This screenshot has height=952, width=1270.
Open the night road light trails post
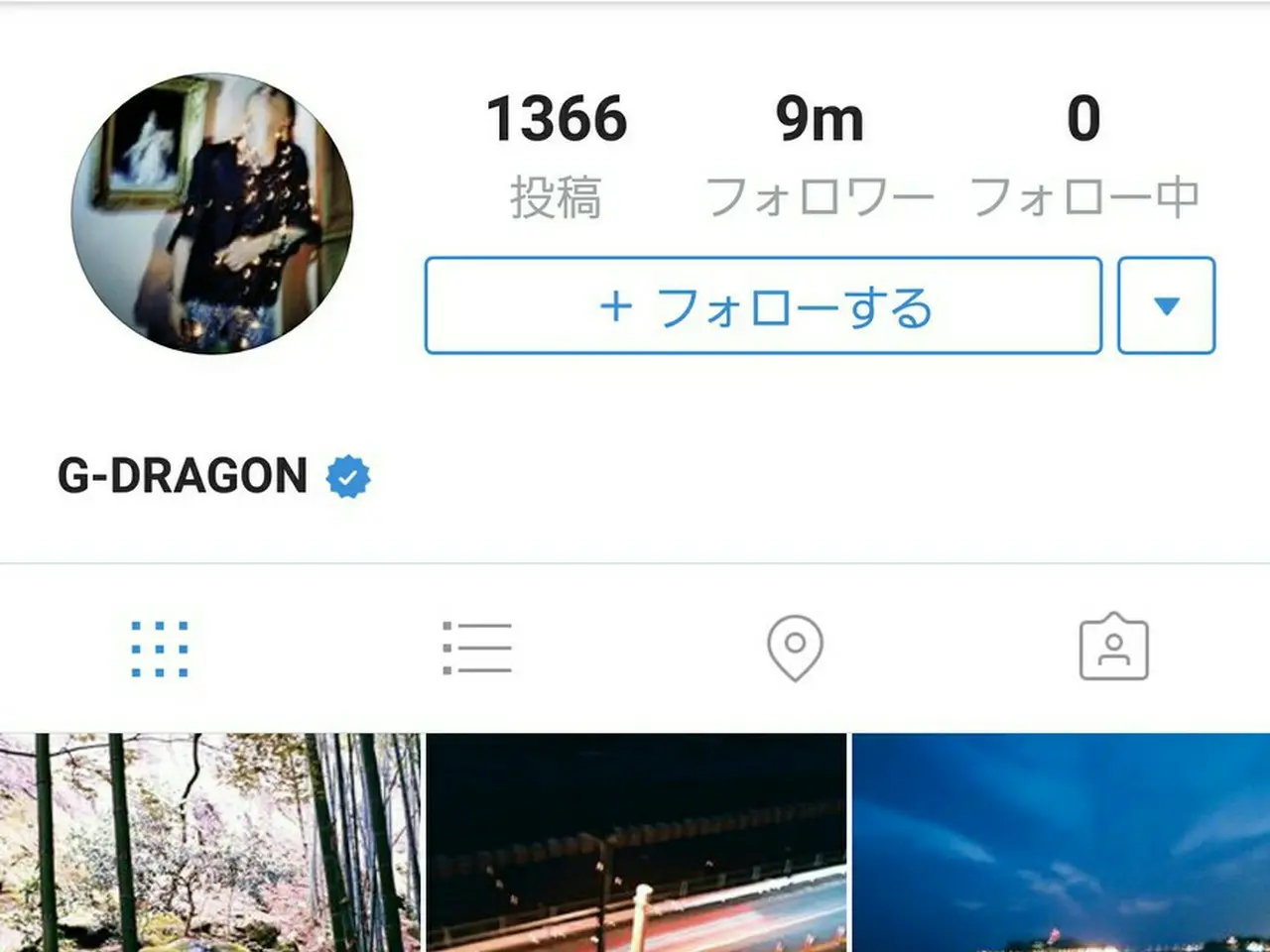tap(636, 843)
